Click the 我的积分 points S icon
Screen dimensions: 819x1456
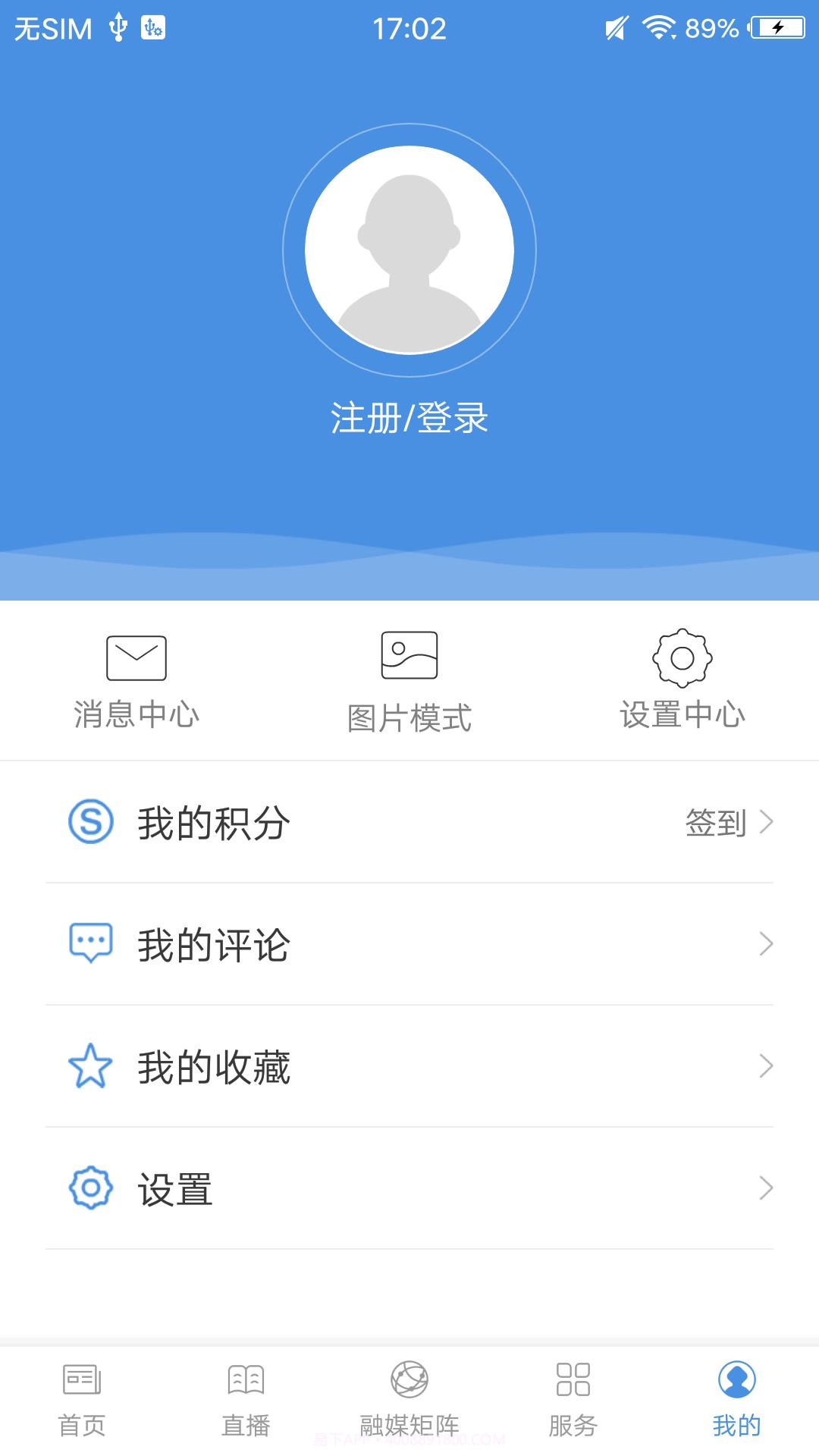pyautogui.click(x=89, y=821)
